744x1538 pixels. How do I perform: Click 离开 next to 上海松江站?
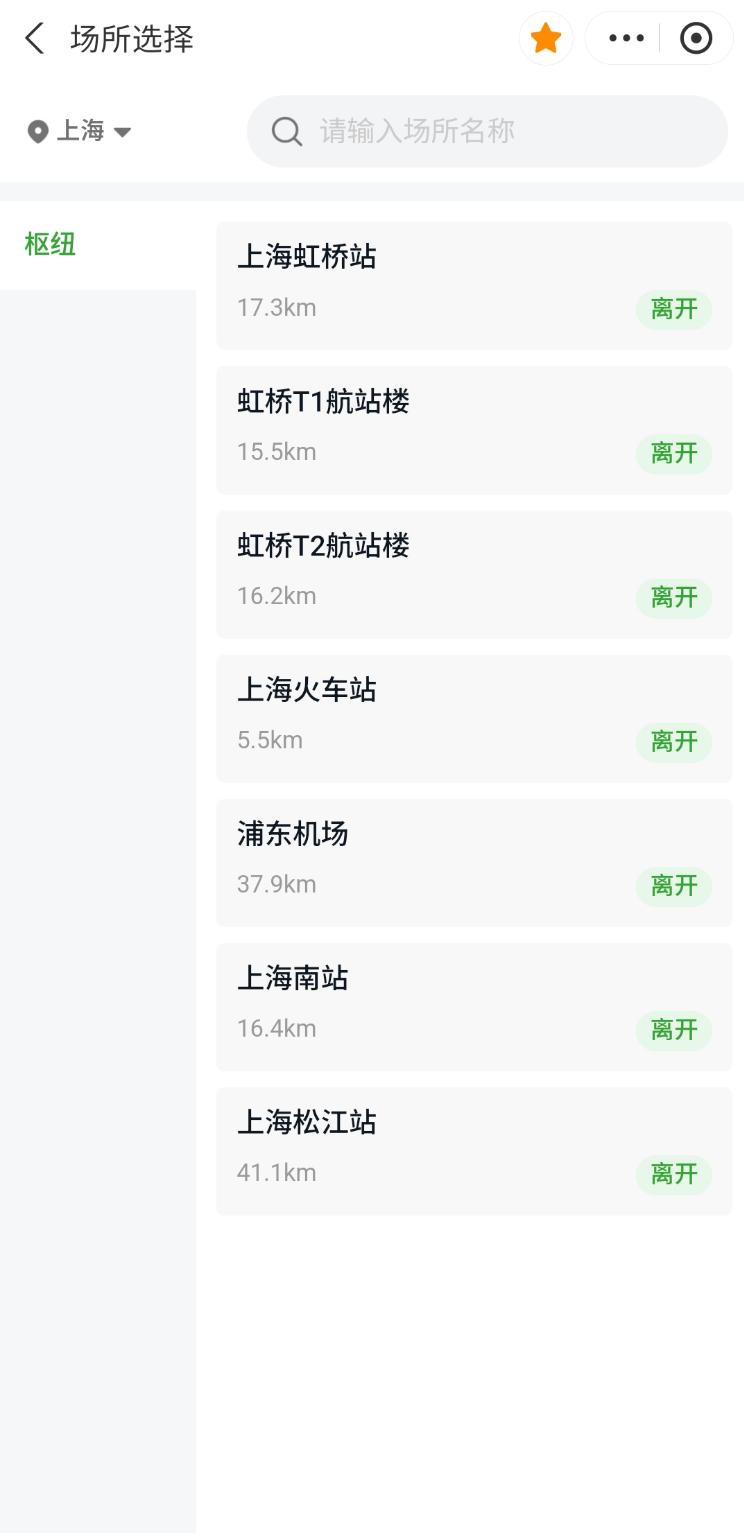(x=673, y=1175)
